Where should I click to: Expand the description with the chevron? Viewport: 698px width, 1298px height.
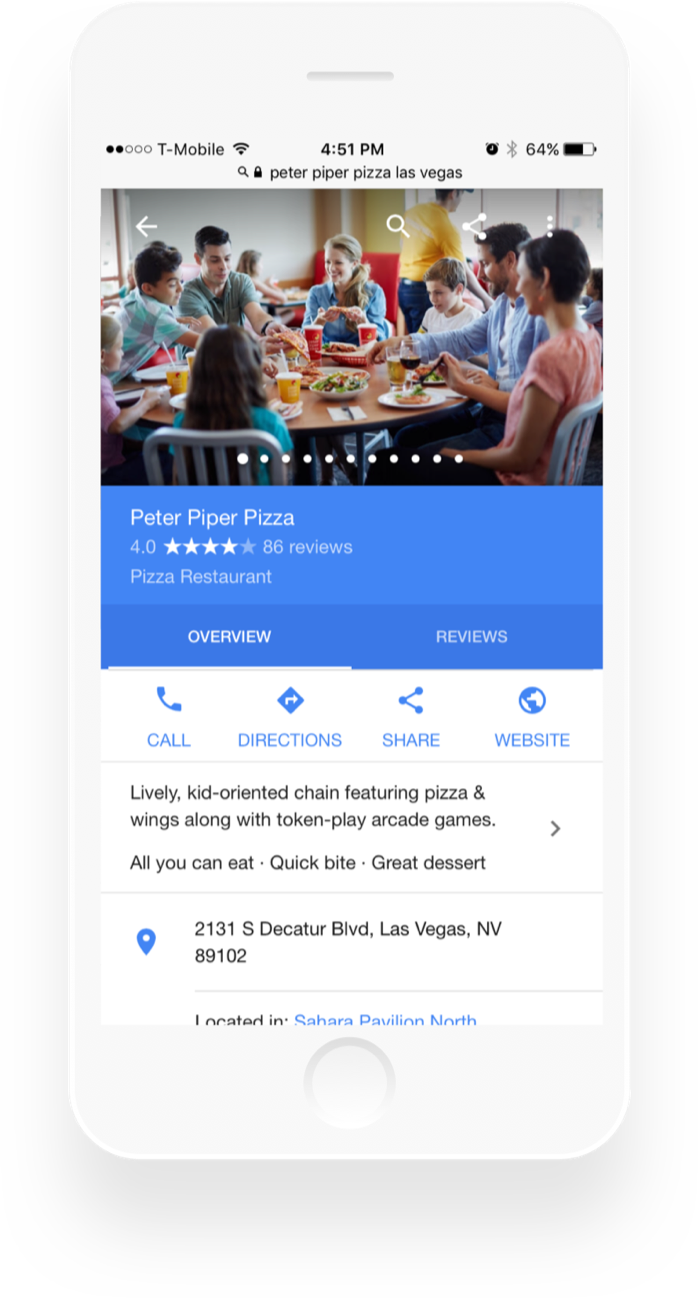click(555, 828)
